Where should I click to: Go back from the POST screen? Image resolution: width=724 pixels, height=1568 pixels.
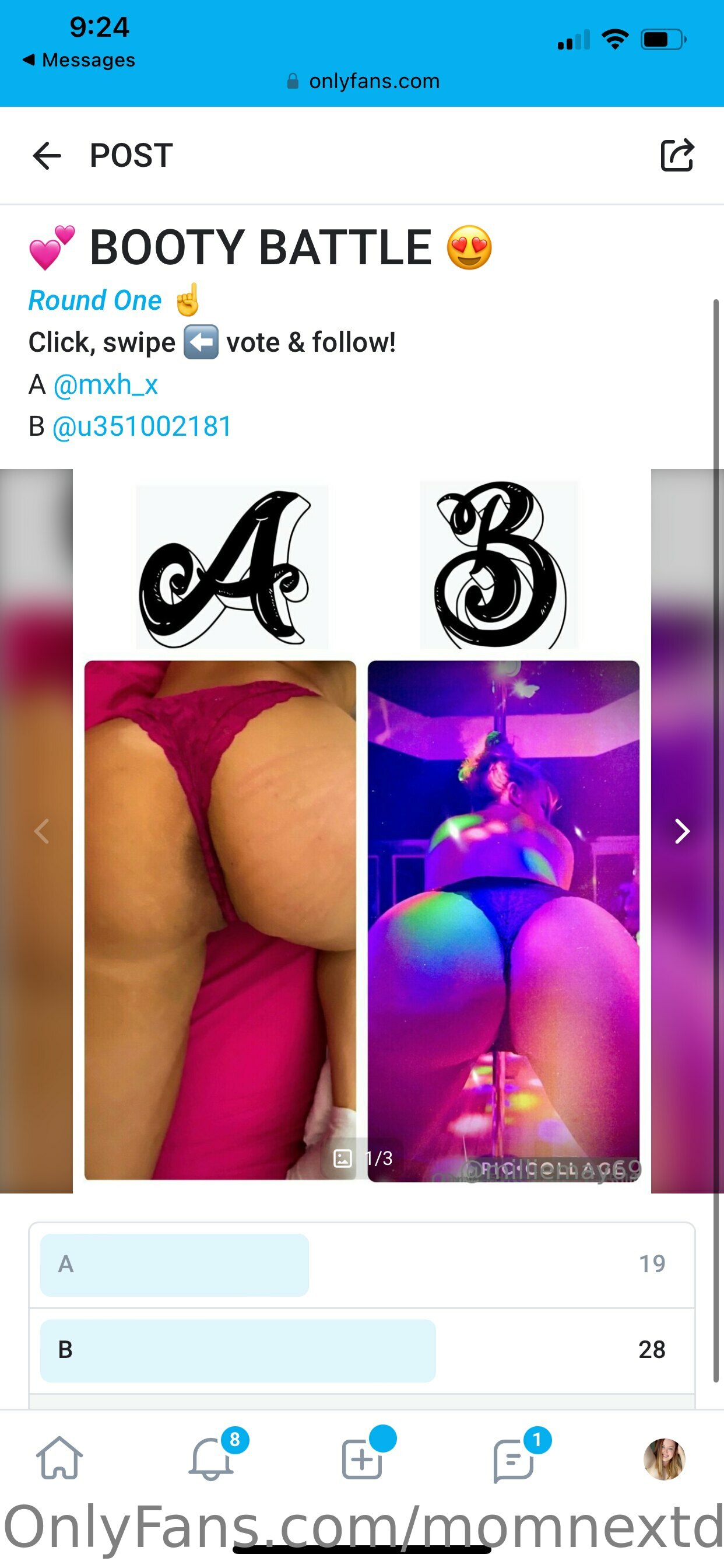pos(47,156)
